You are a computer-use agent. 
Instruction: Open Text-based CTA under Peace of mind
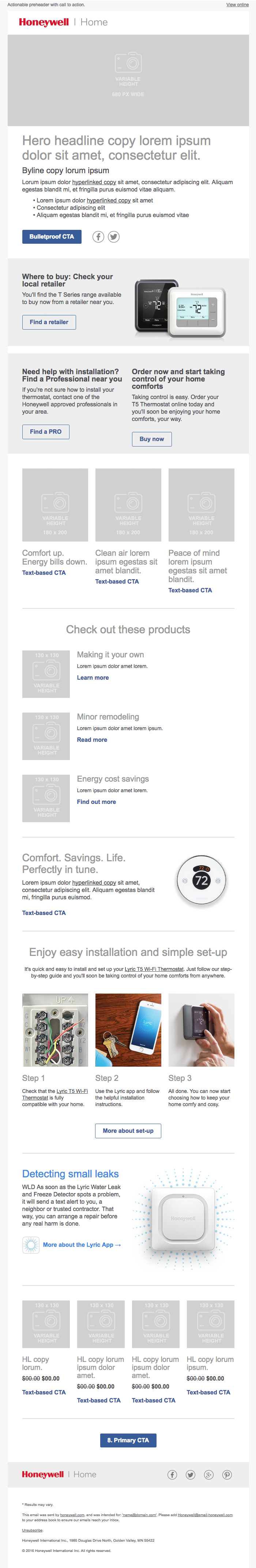(190, 591)
